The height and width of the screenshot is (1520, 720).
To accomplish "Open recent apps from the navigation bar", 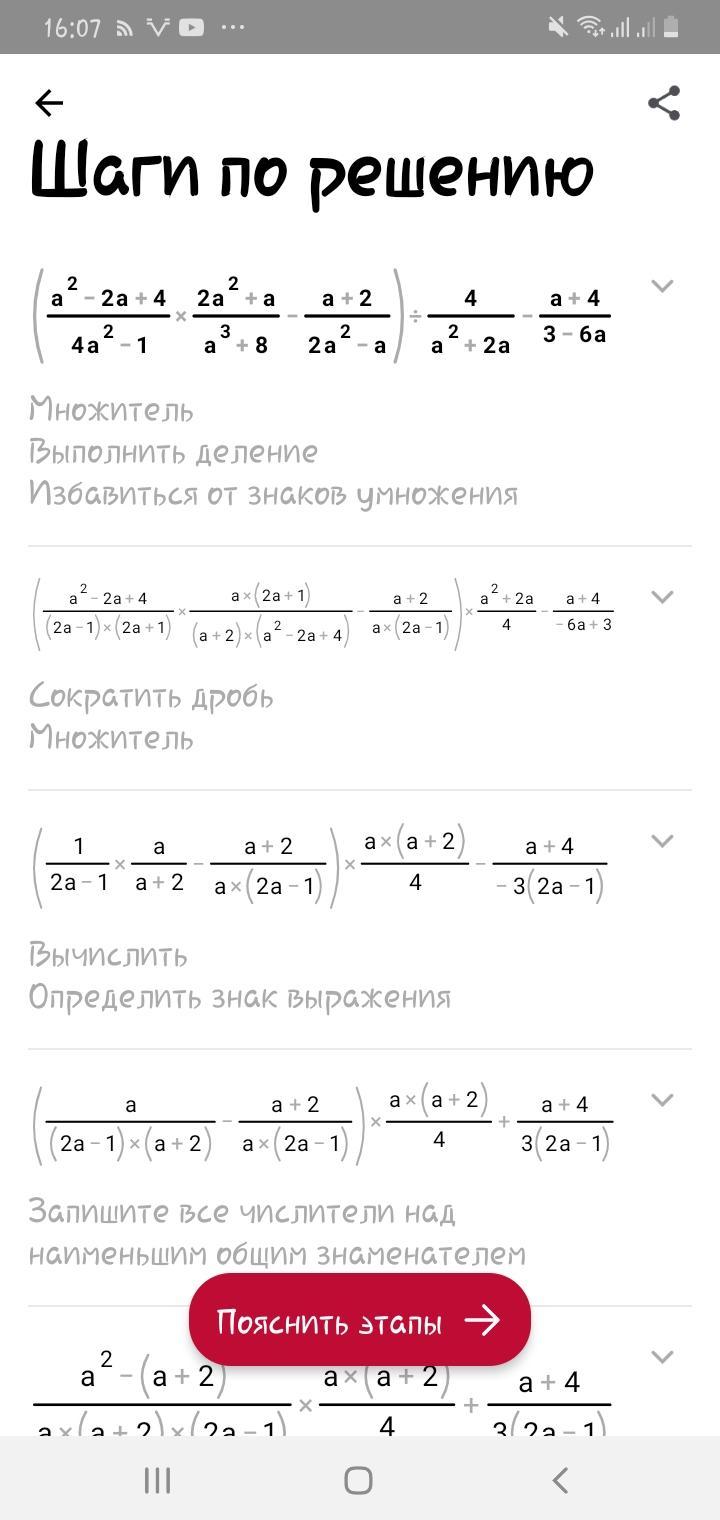I will 157,1480.
